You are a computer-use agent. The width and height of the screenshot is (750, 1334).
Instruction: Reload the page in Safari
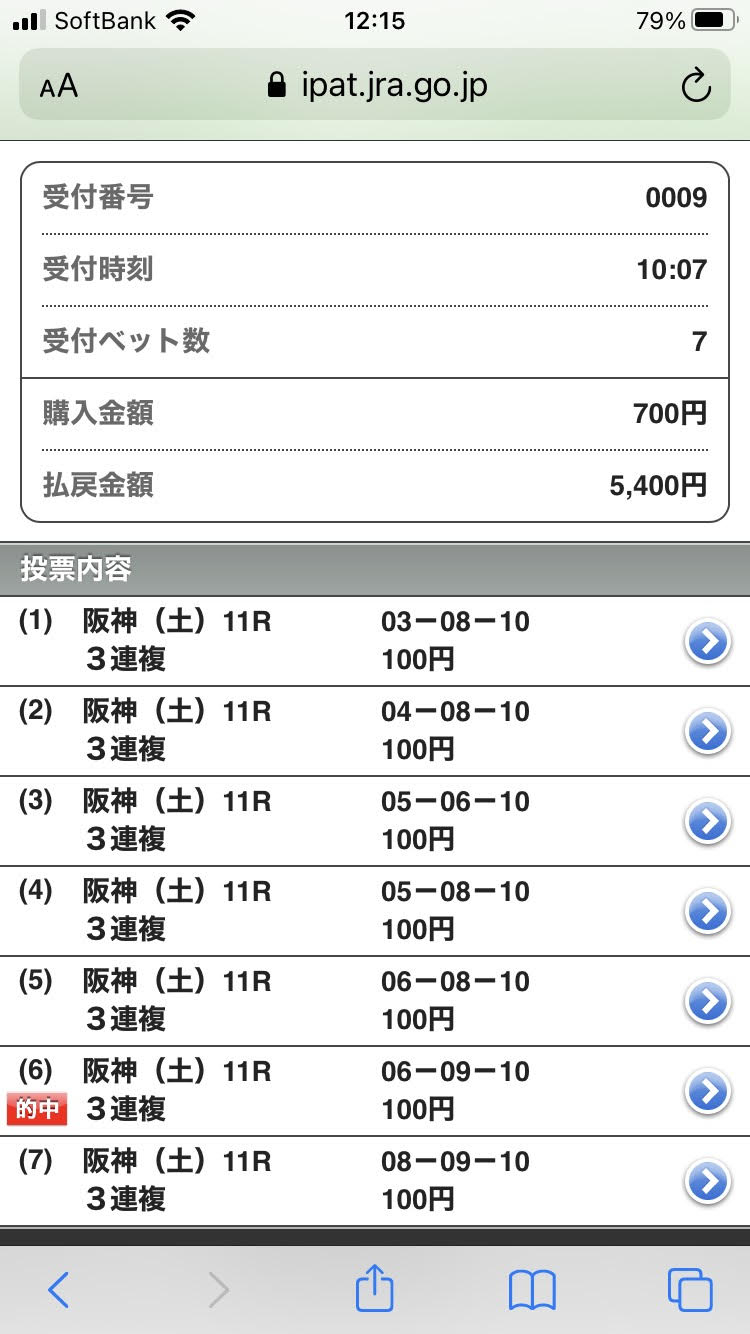[695, 86]
